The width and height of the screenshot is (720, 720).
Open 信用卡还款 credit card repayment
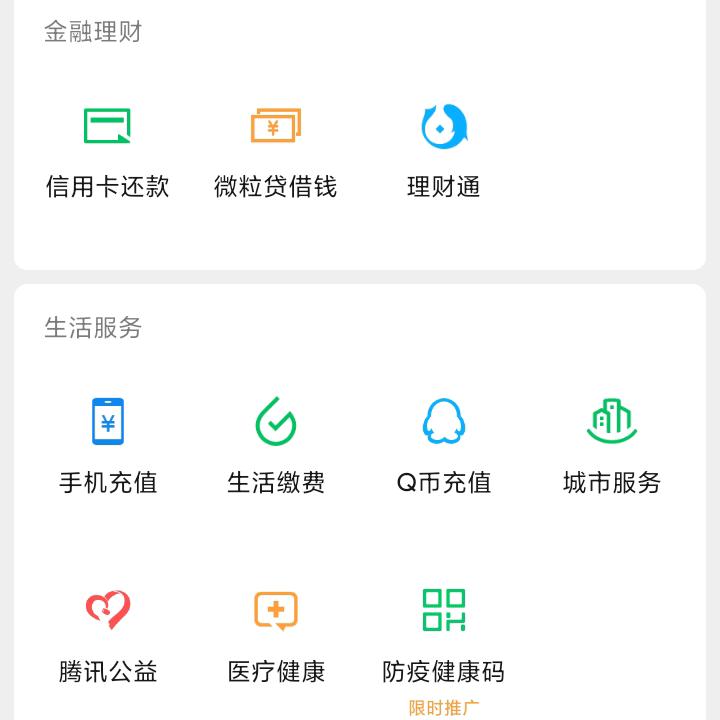tap(108, 150)
